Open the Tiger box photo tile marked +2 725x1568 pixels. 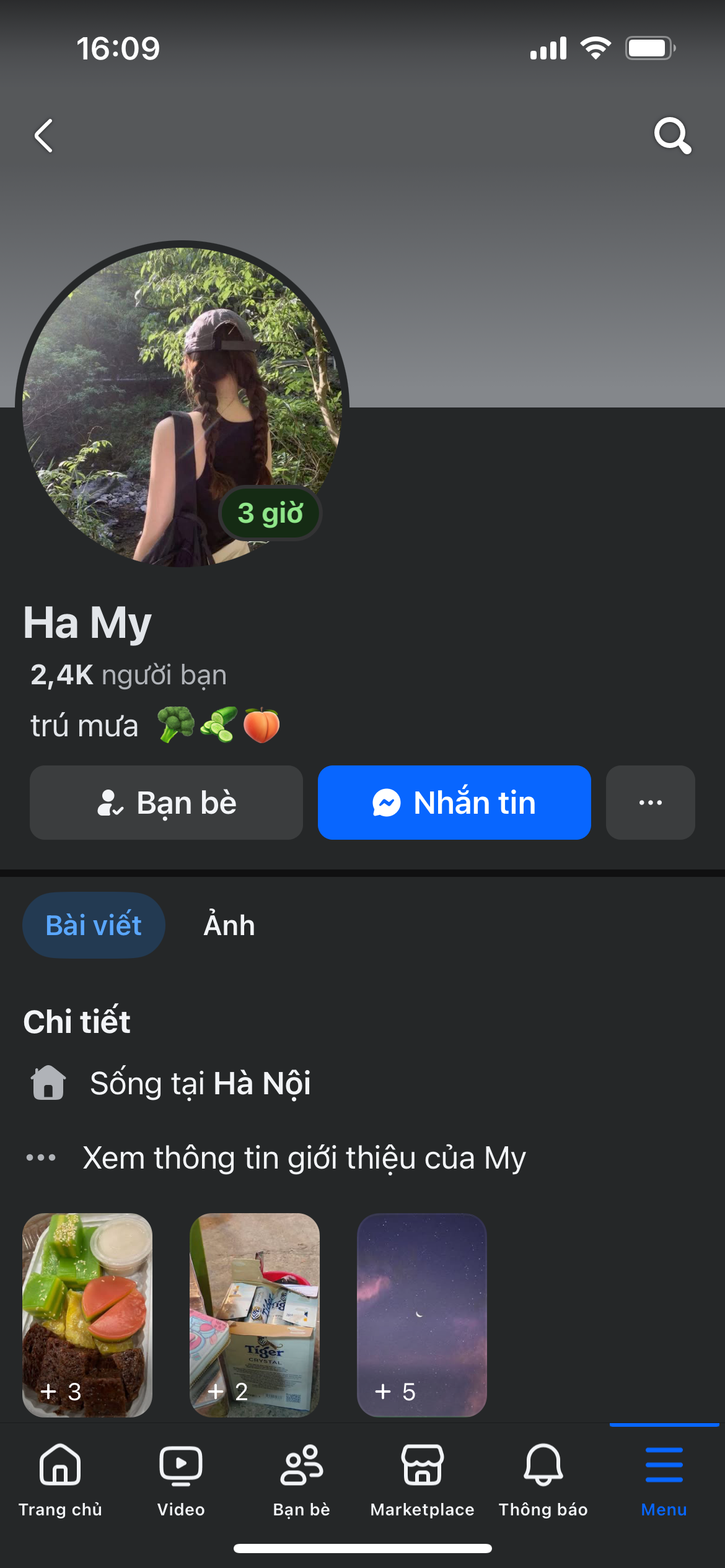pyautogui.click(x=255, y=1314)
